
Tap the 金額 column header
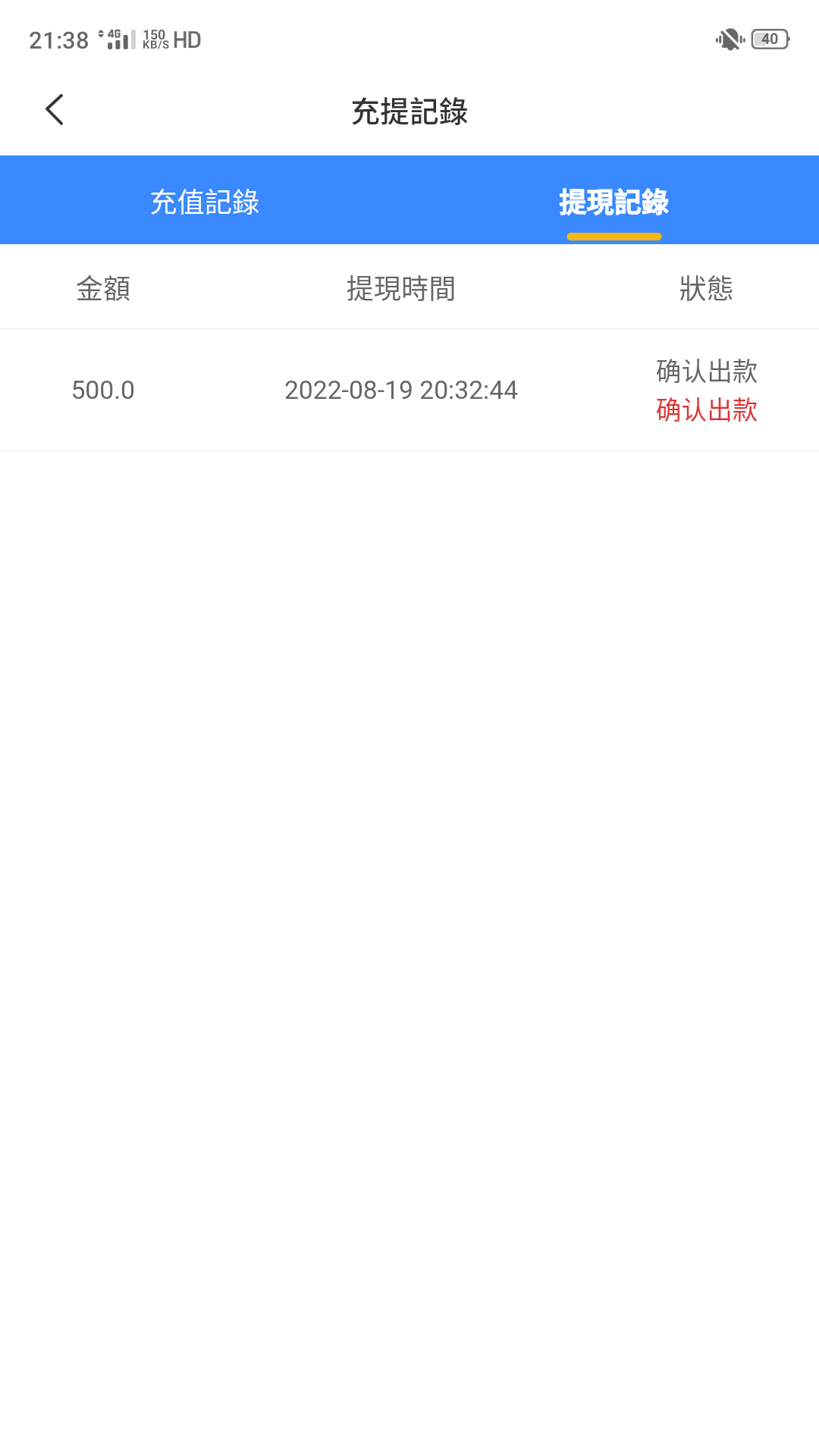pyautogui.click(x=102, y=289)
